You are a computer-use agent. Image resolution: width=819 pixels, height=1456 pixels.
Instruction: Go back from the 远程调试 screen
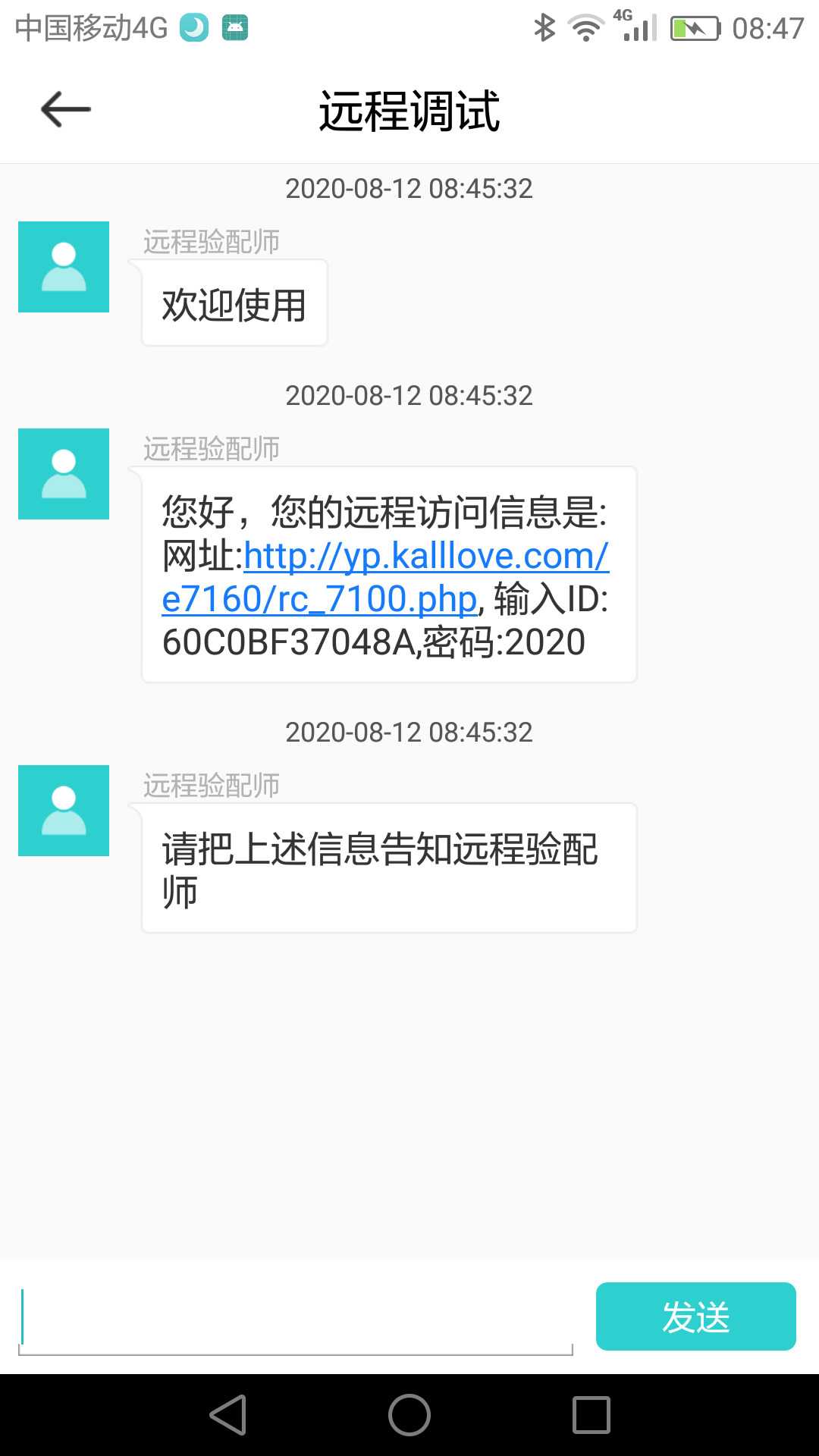click(66, 110)
